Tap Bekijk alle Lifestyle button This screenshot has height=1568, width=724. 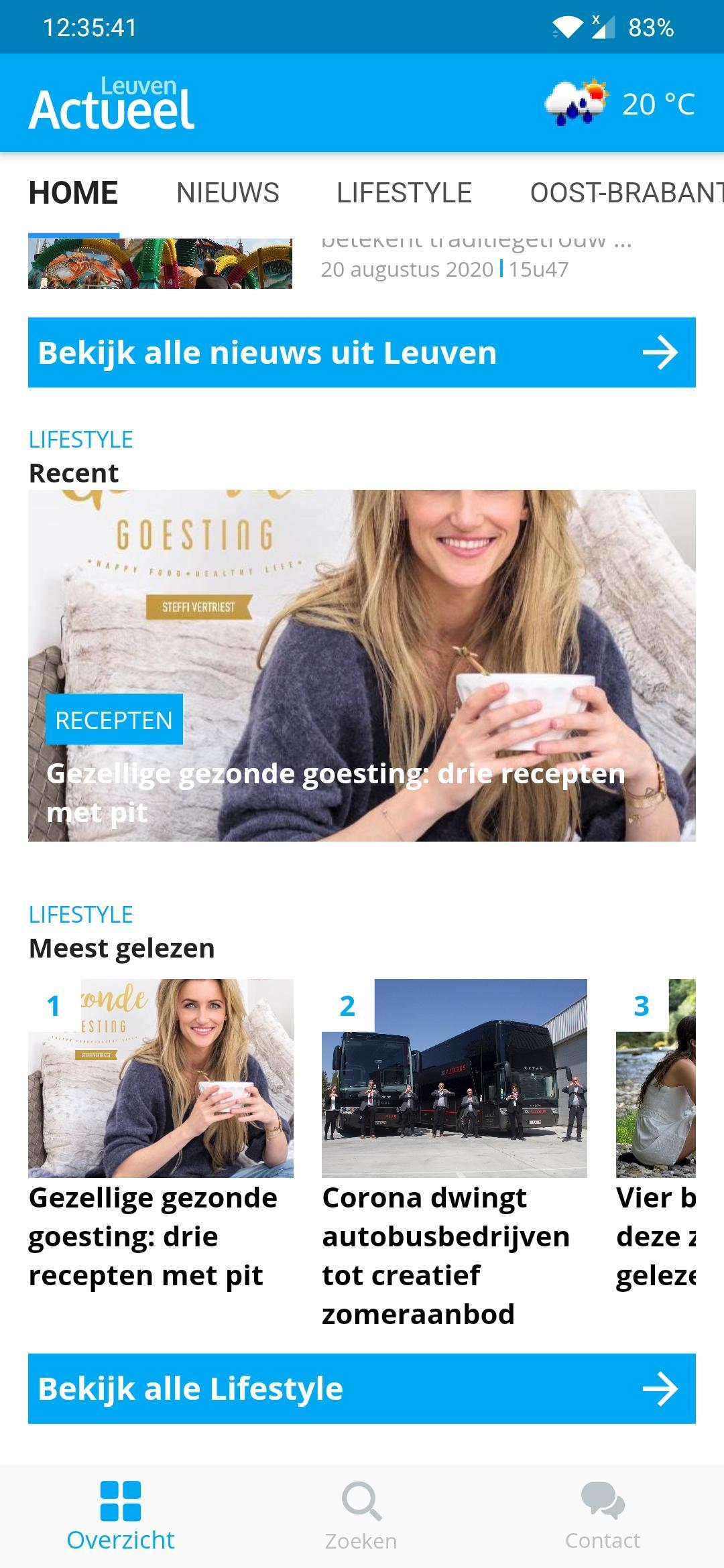pos(362,1388)
